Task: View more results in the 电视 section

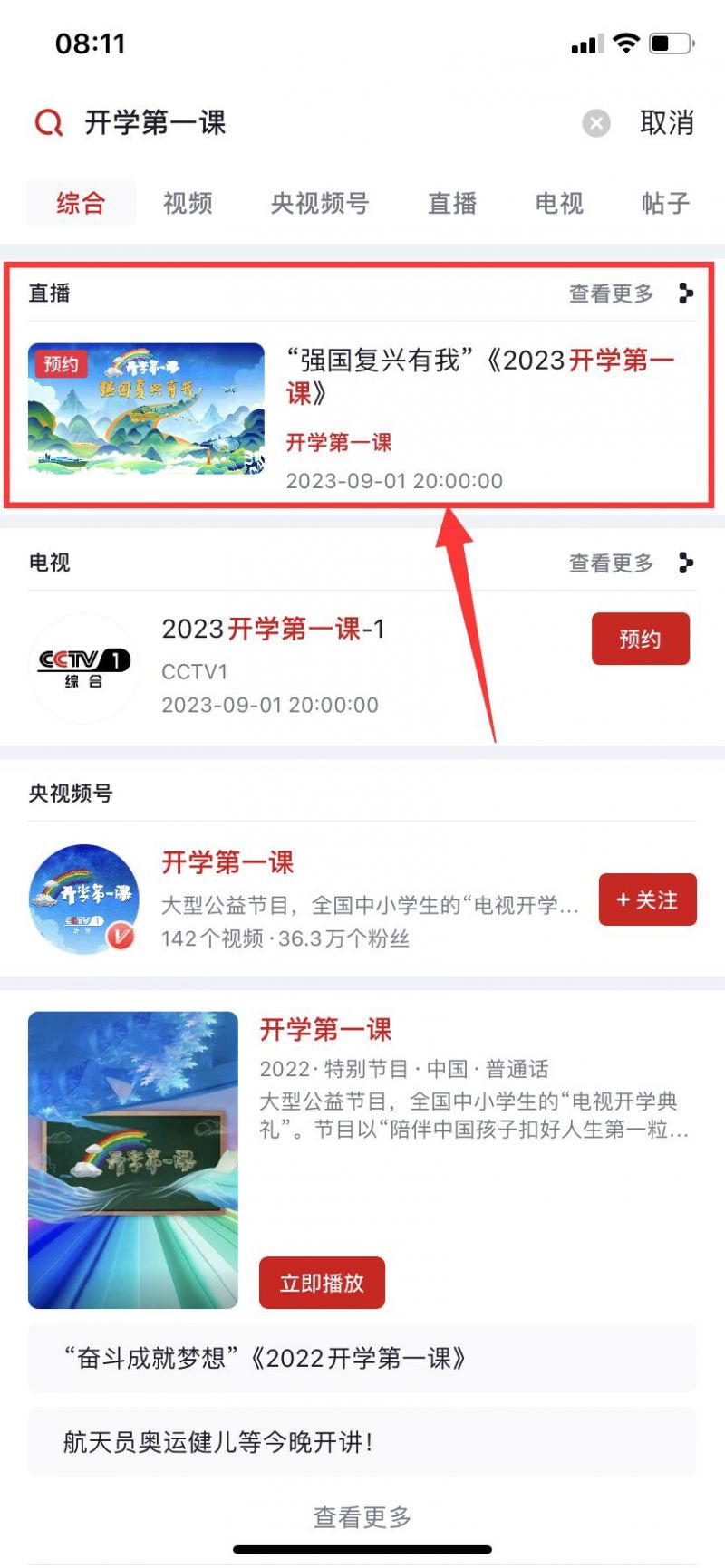Action: pyautogui.click(x=629, y=563)
